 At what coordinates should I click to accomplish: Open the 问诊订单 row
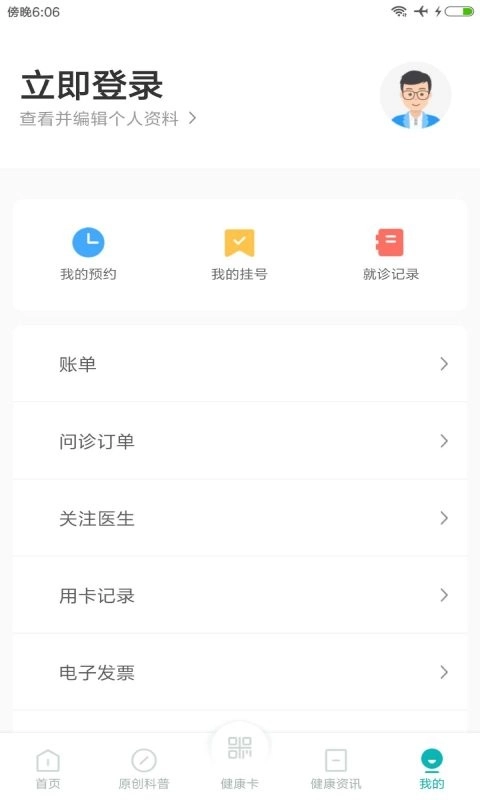240,441
